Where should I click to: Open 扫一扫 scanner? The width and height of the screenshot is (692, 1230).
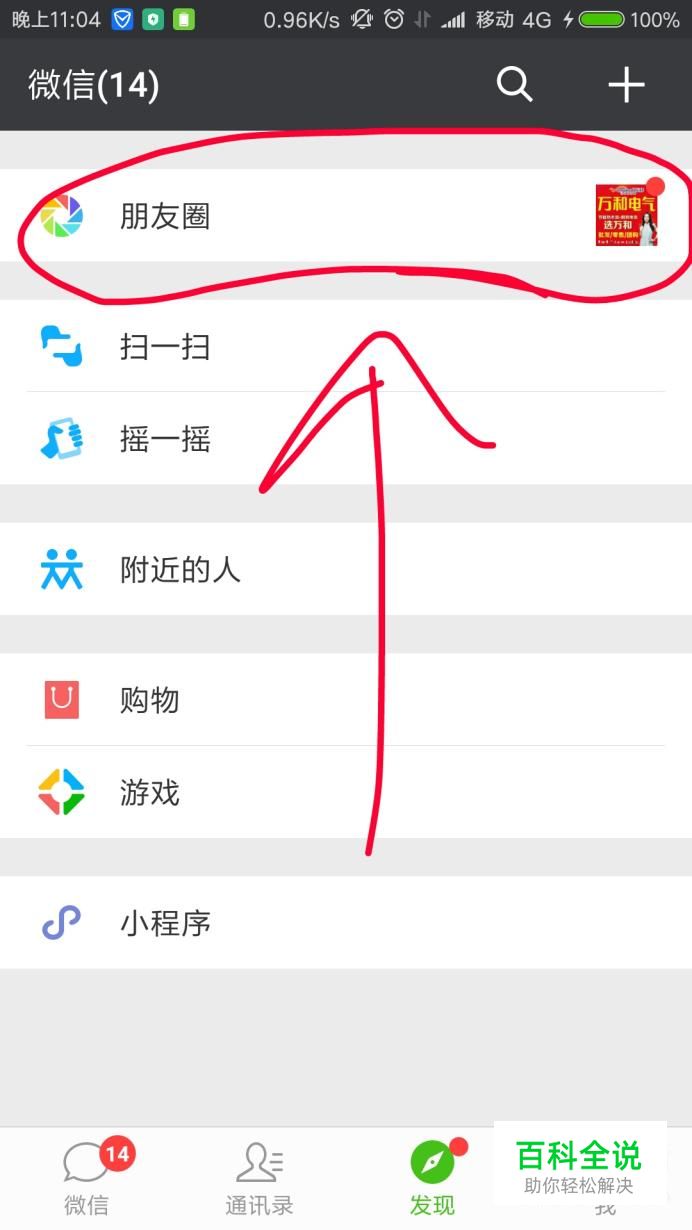[165, 347]
